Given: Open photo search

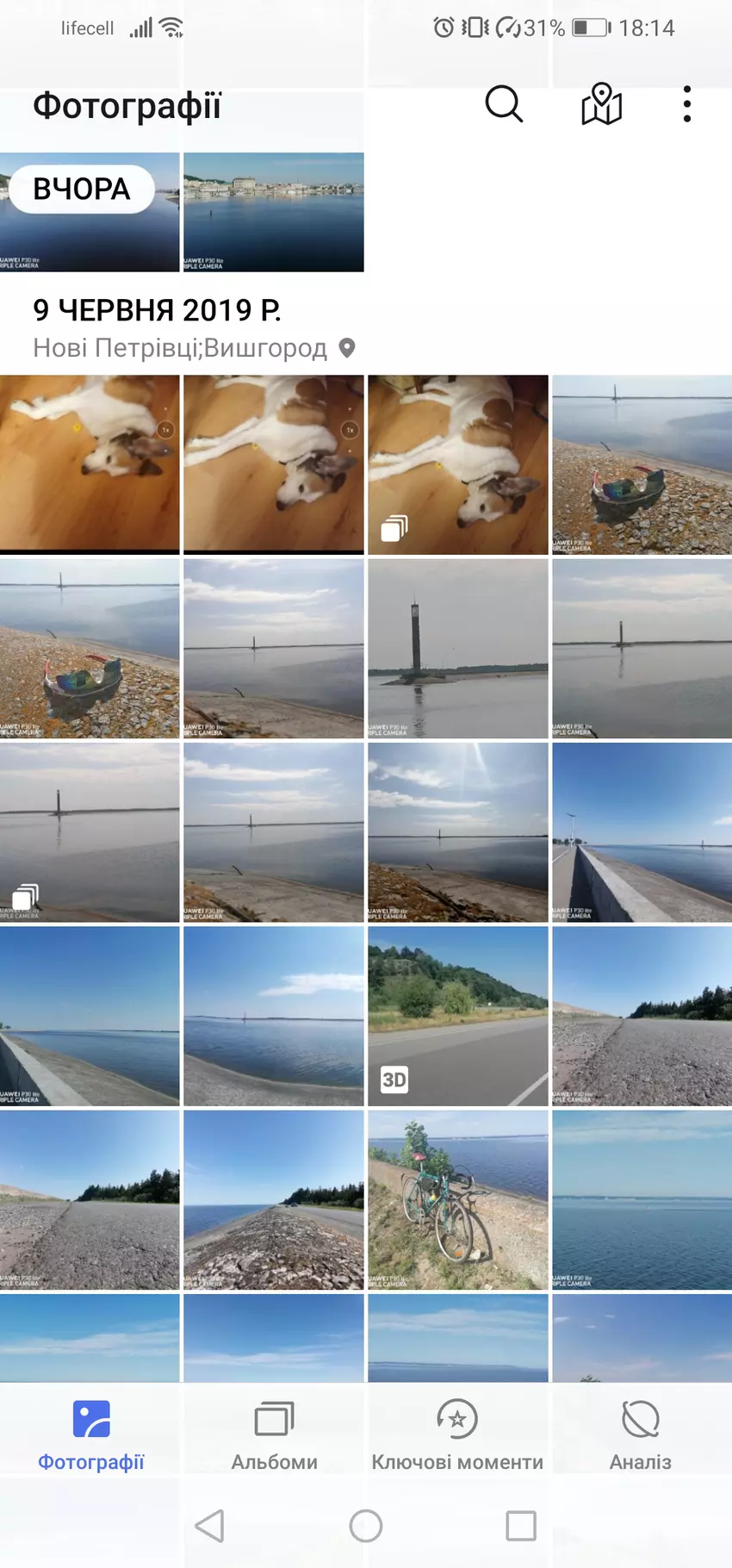Looking at the screenshot, I should click(504, 104).
